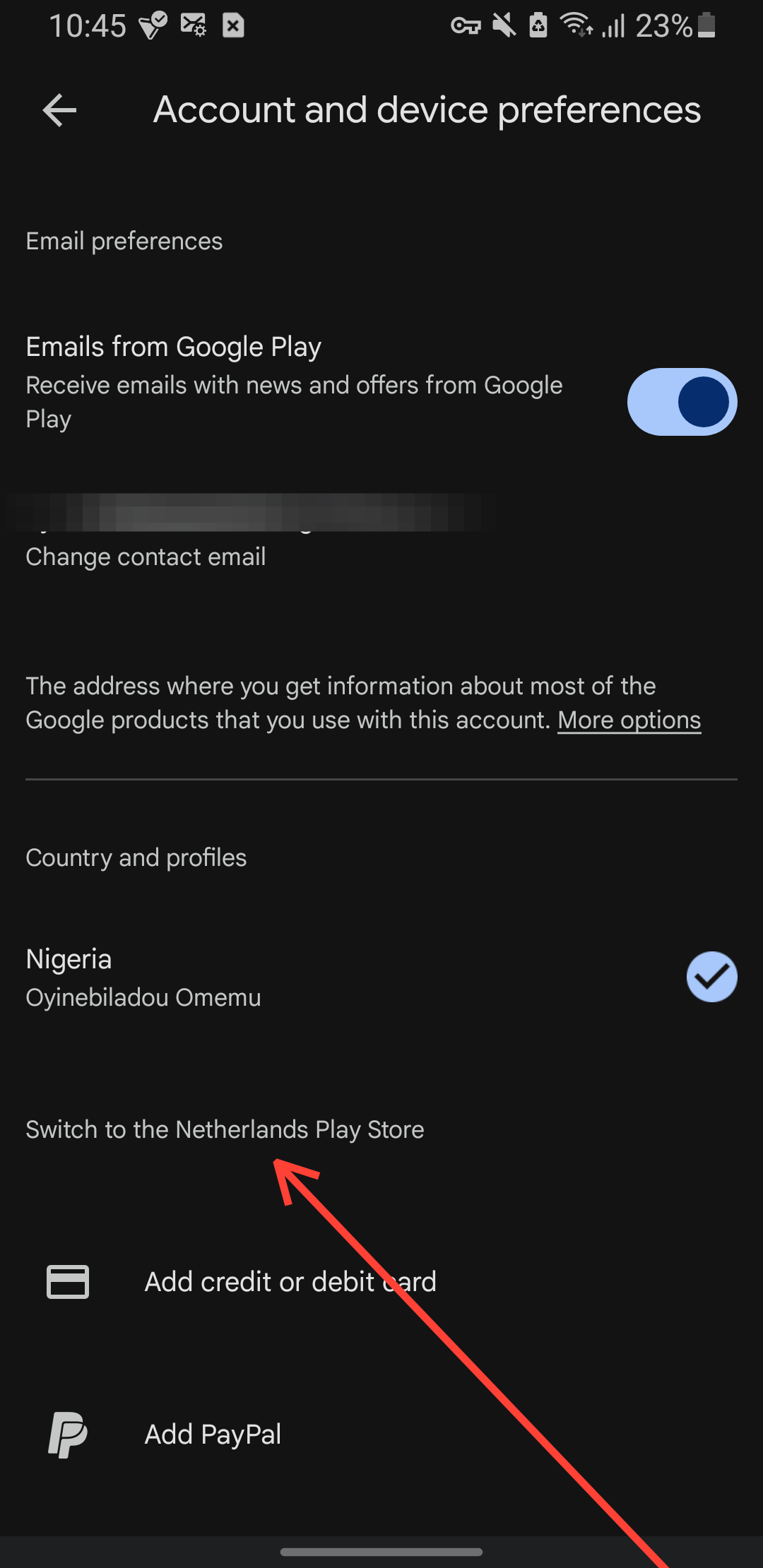Disable Emails from Google Play toggle
This screenshot has height=1568, width=763.
tap(682, 402)
